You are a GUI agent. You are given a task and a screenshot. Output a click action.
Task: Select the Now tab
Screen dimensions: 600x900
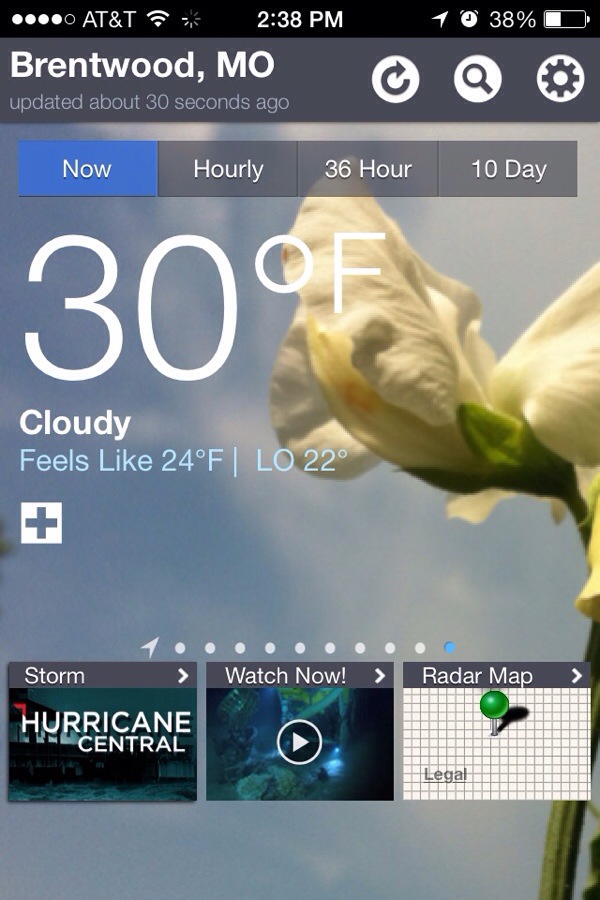coord(87,169)
